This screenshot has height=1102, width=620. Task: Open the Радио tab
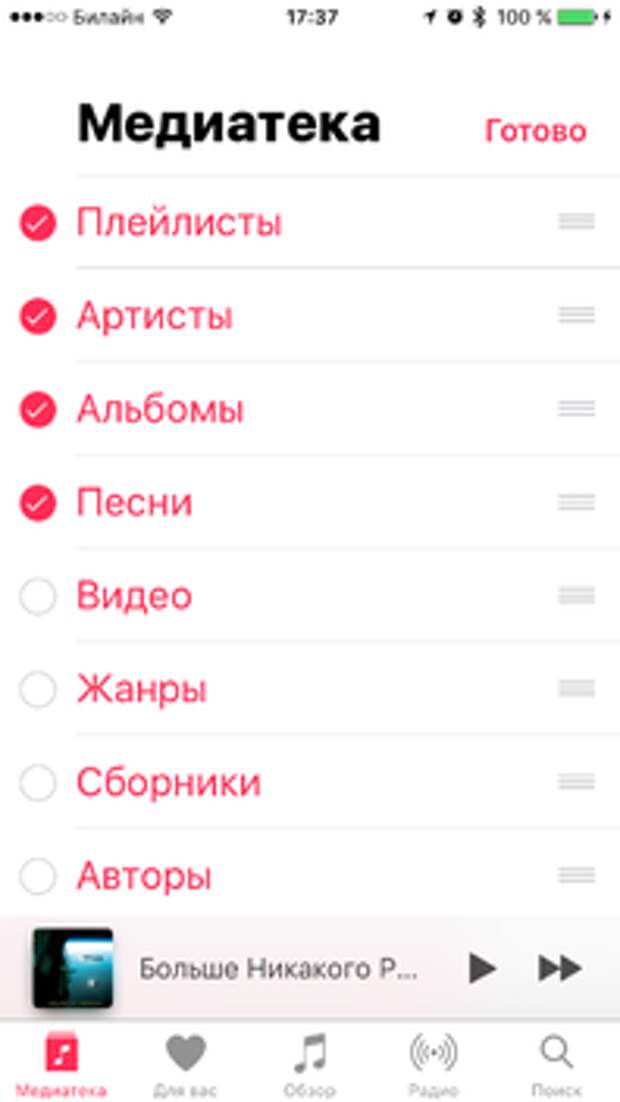coord(434,1065)
